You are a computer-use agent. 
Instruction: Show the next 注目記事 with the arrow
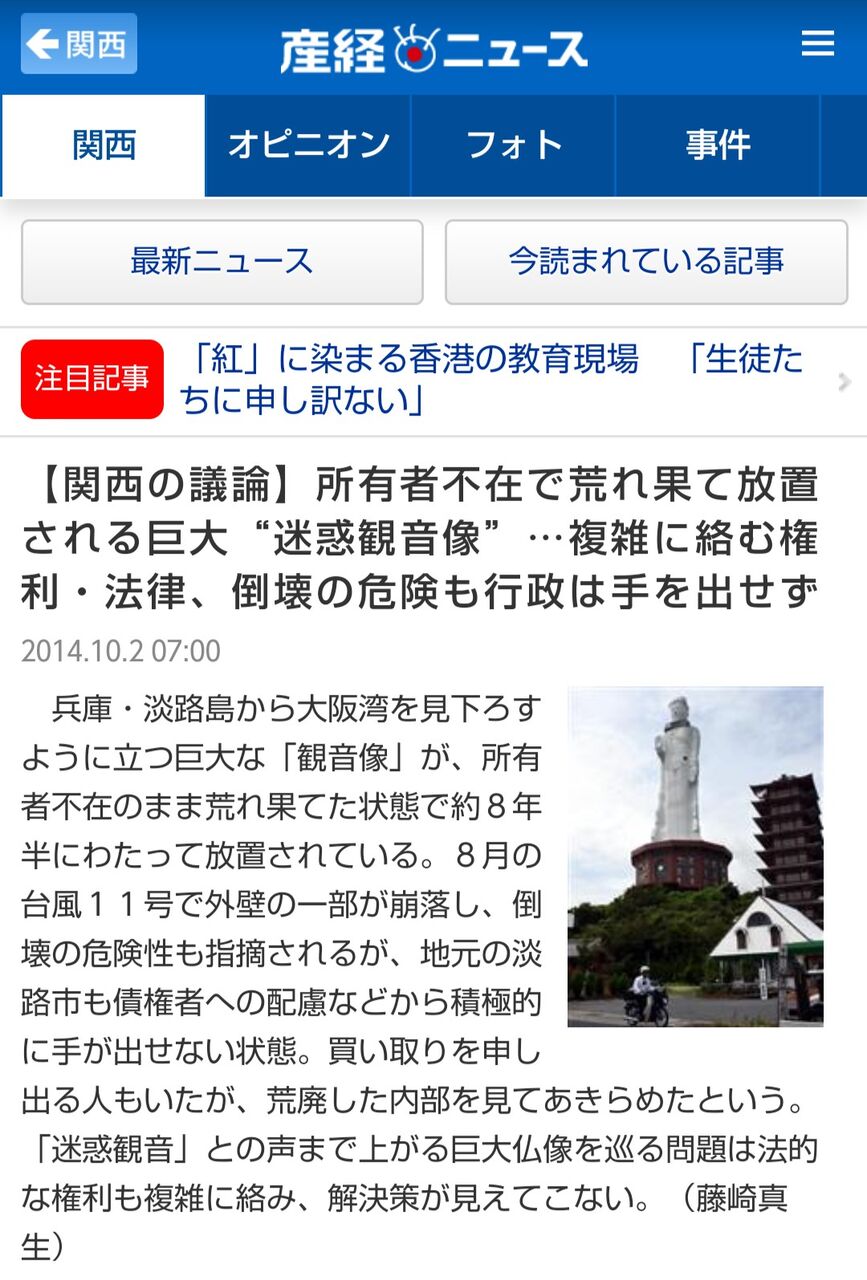845,381
